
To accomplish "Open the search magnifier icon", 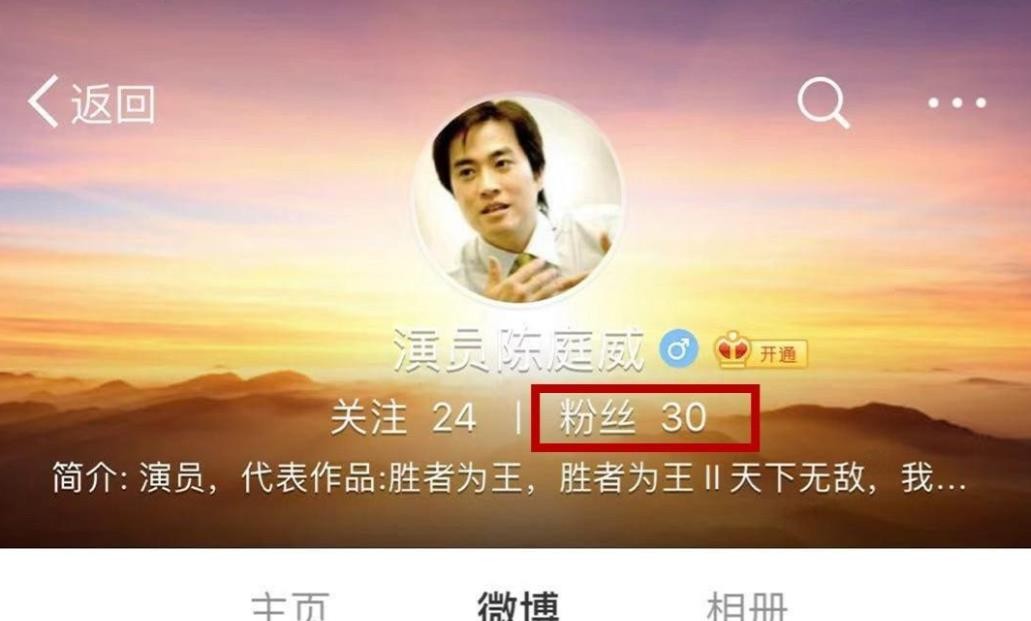I will coord(822,103).
